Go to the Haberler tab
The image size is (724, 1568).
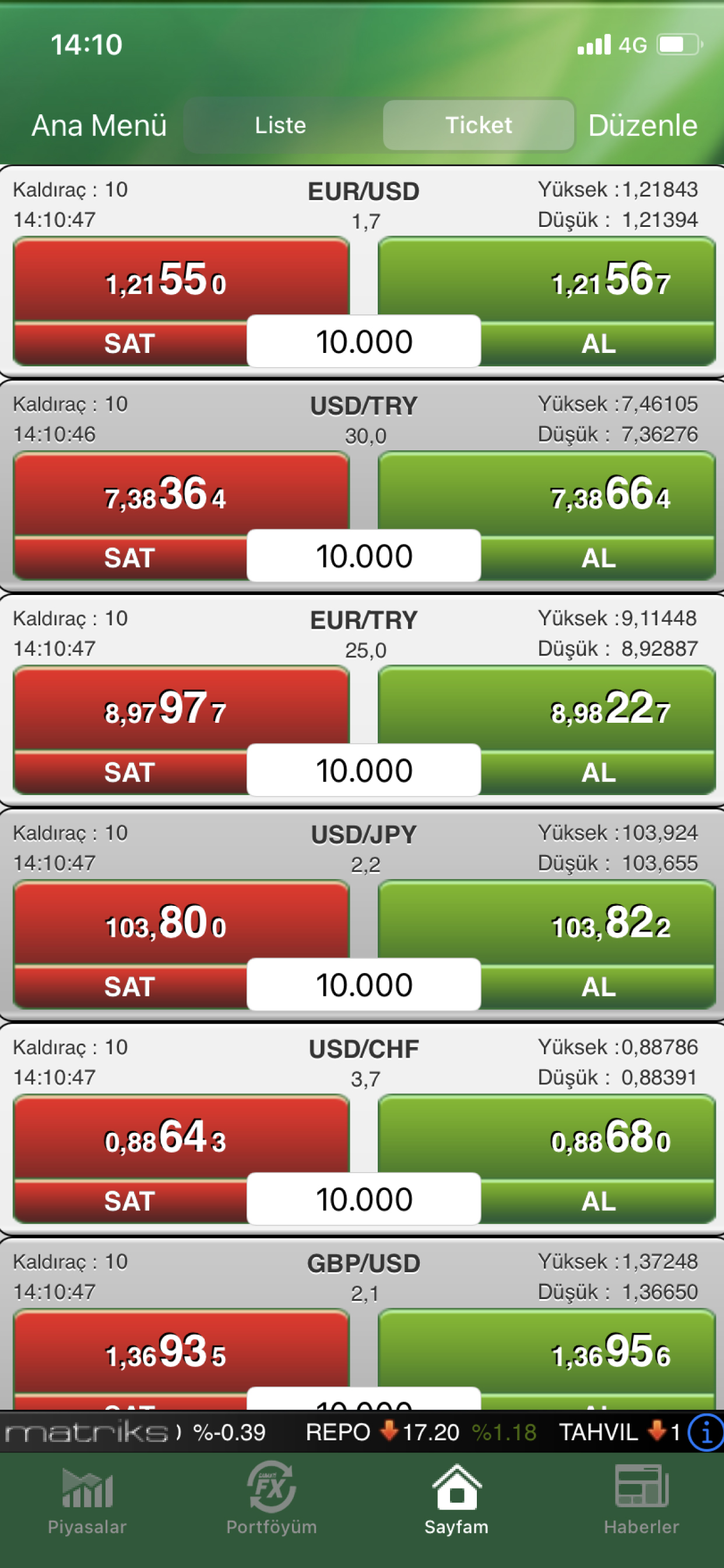pos(641,1501)
